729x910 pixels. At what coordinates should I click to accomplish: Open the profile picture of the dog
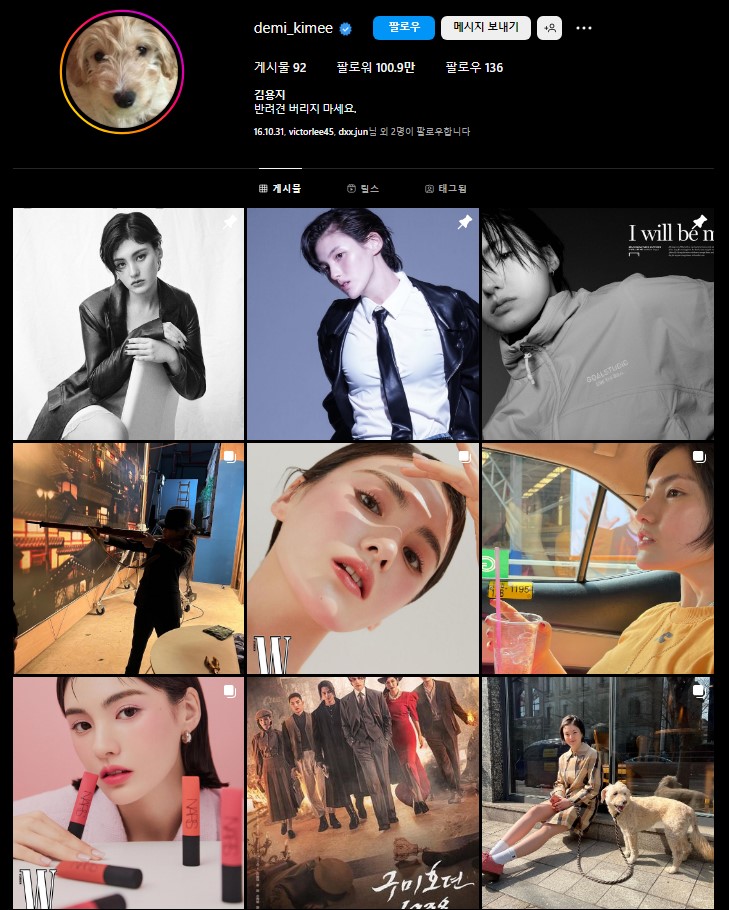click(122, 72)
